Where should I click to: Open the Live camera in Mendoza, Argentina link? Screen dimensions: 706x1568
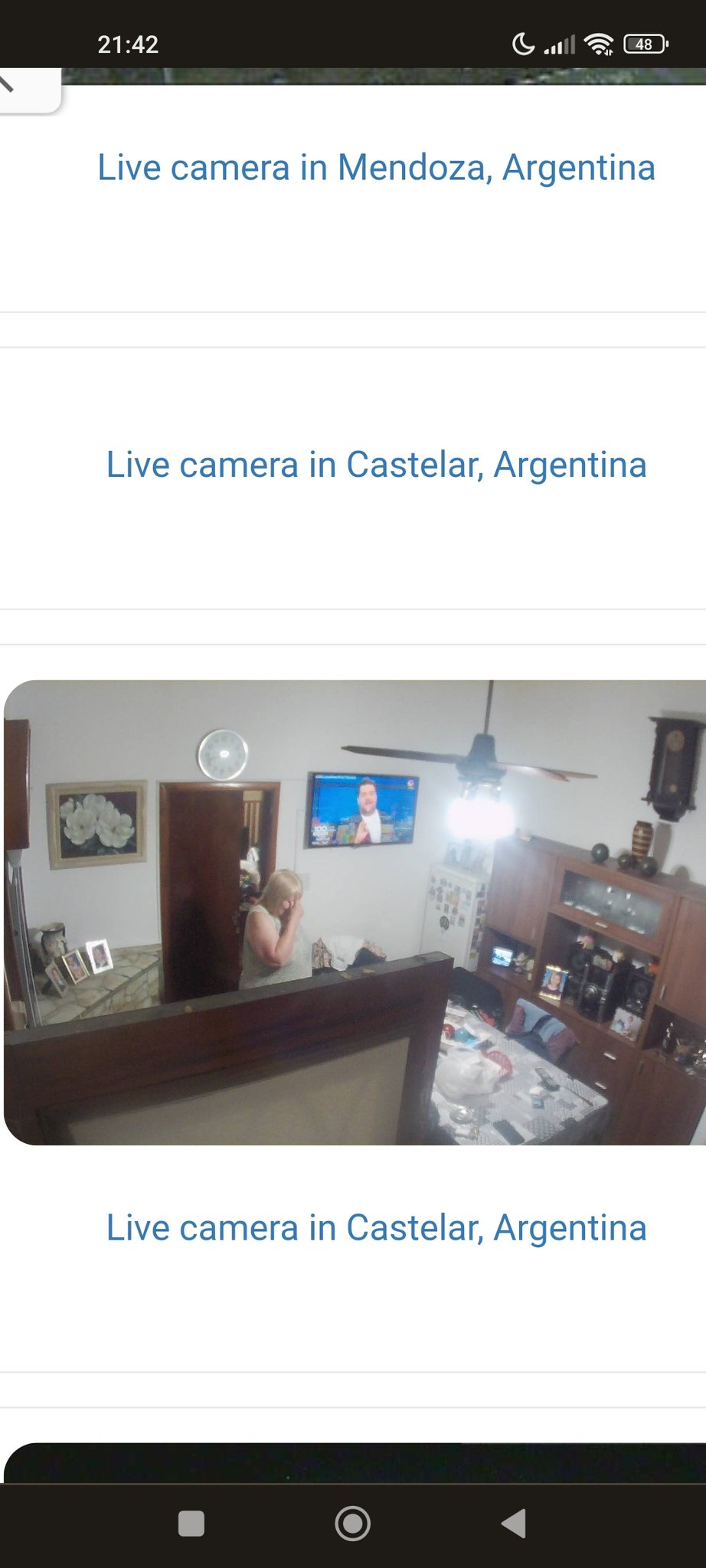tap(376, 168)
